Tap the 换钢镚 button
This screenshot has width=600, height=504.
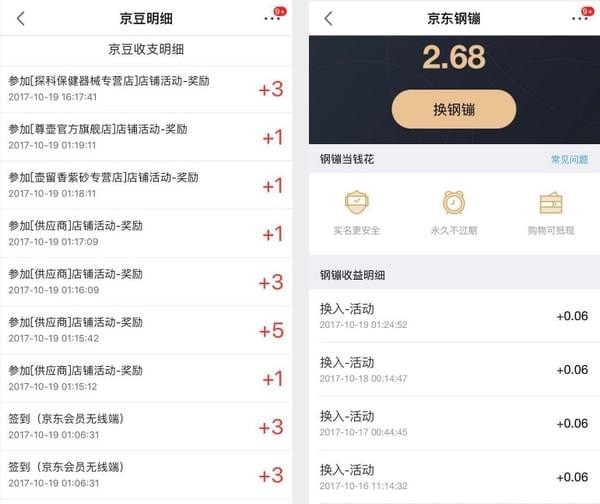pos(453,109)
